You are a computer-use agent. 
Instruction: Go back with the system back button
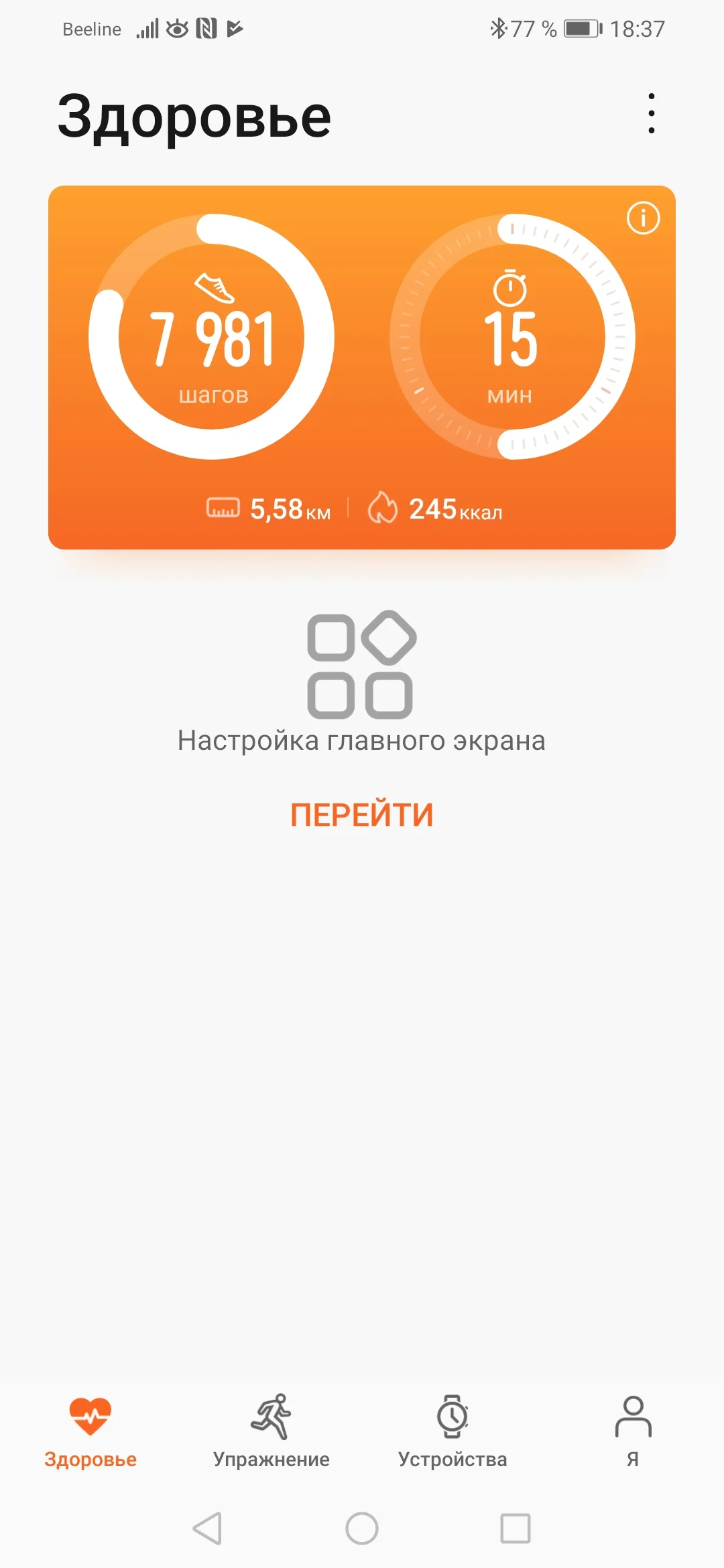pos(208,1528)
